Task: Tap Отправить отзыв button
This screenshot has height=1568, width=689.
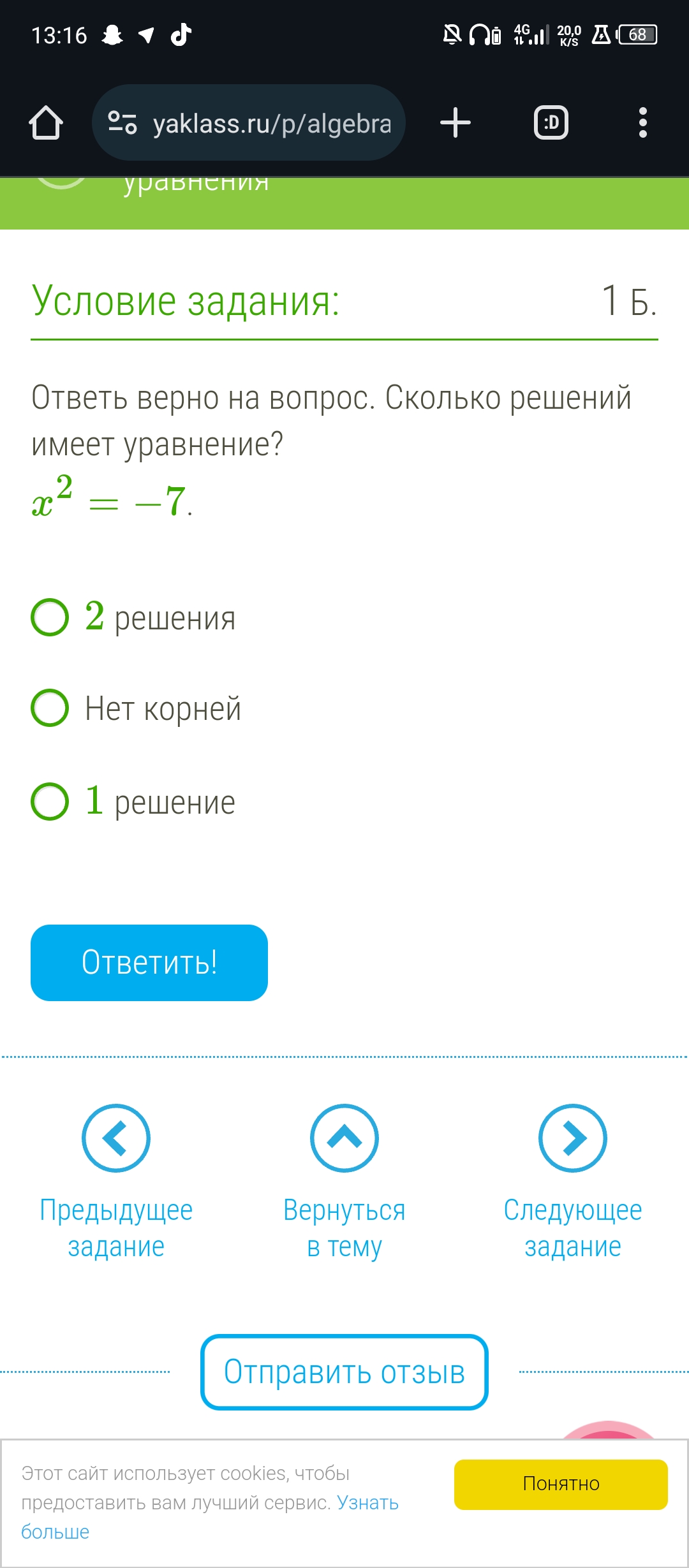Action: point(344,1372)
